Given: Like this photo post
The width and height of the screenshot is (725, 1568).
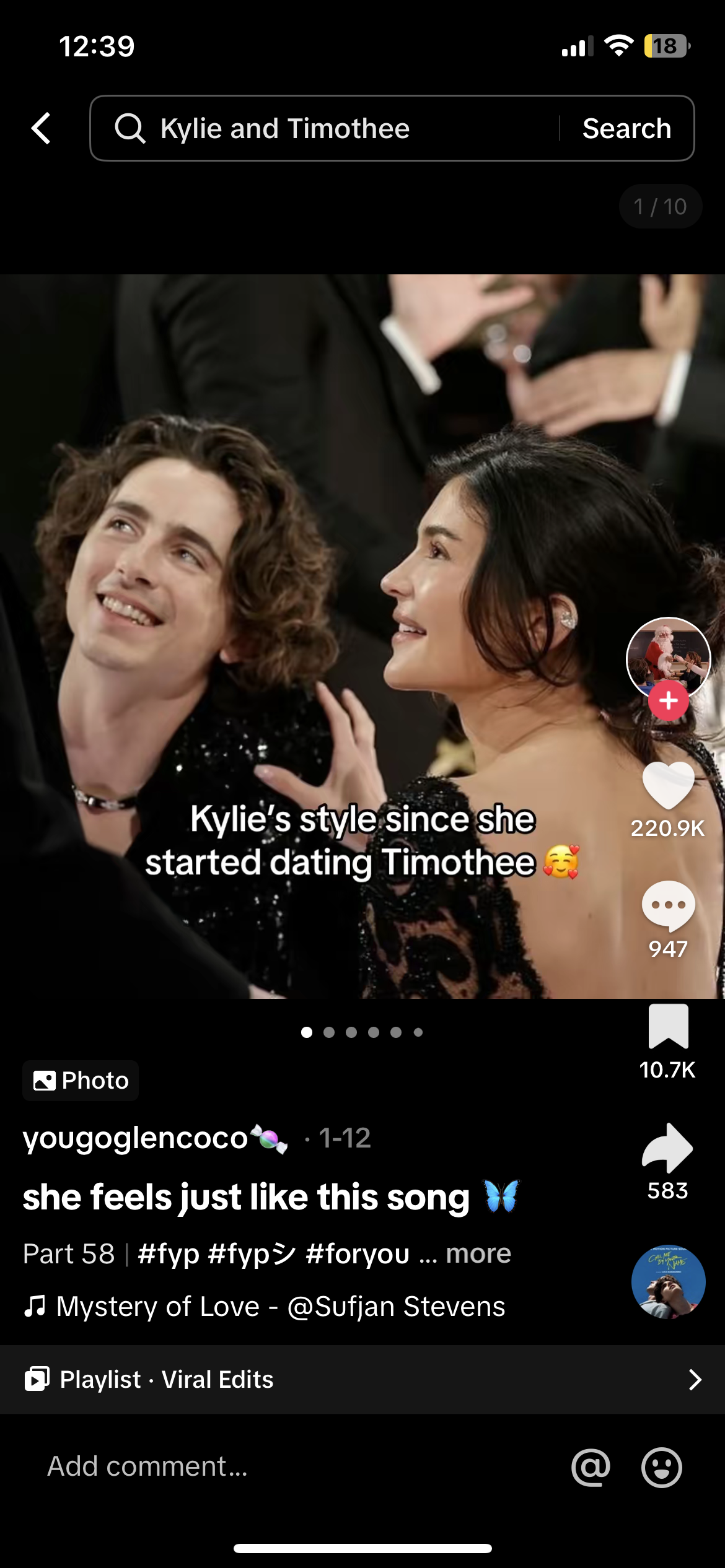Looking at the screenshot, I should click(668, 785).
